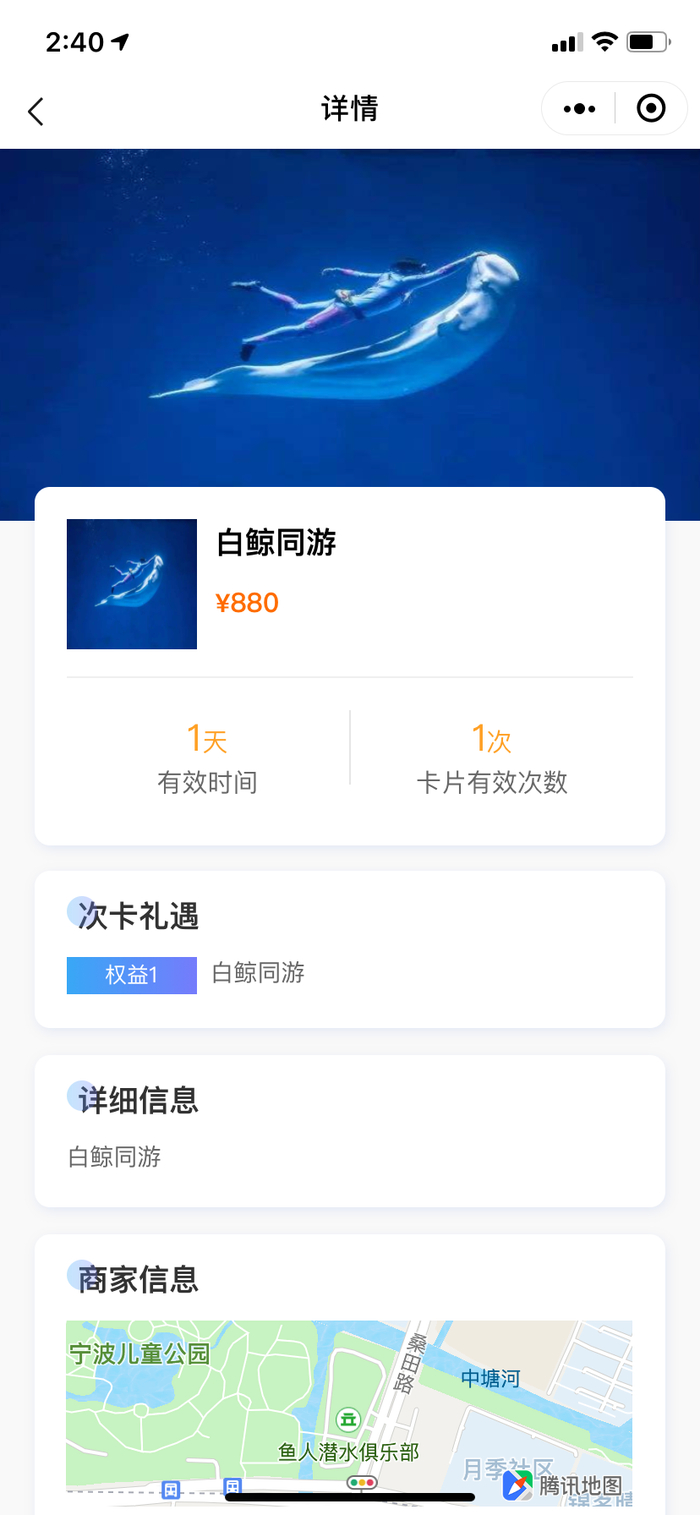The height and width of the screenshot is (1515, 700).
Task: Open the mini program more-options menu
Action: [579, 109]
